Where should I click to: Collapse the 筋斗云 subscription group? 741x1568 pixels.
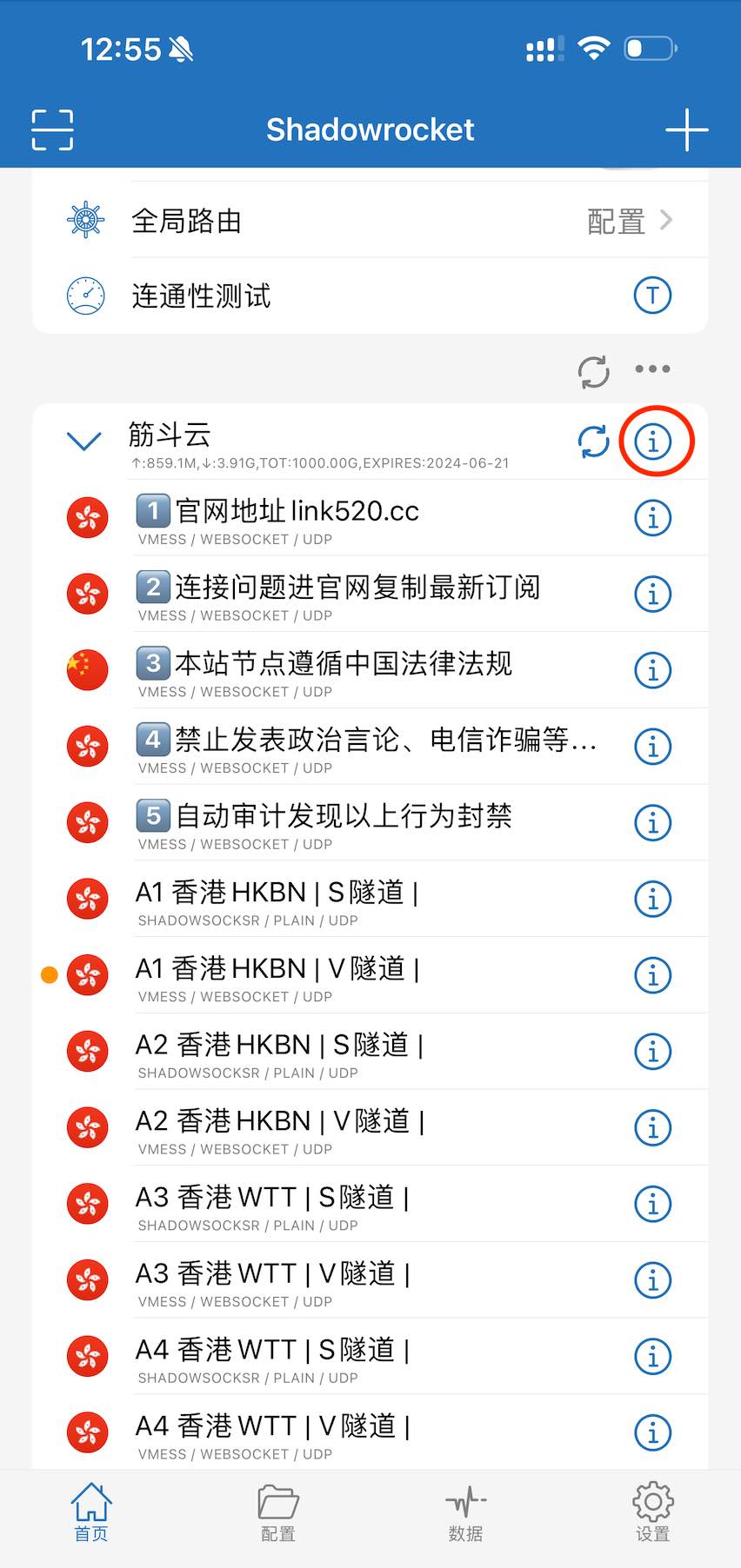point(84,442)
